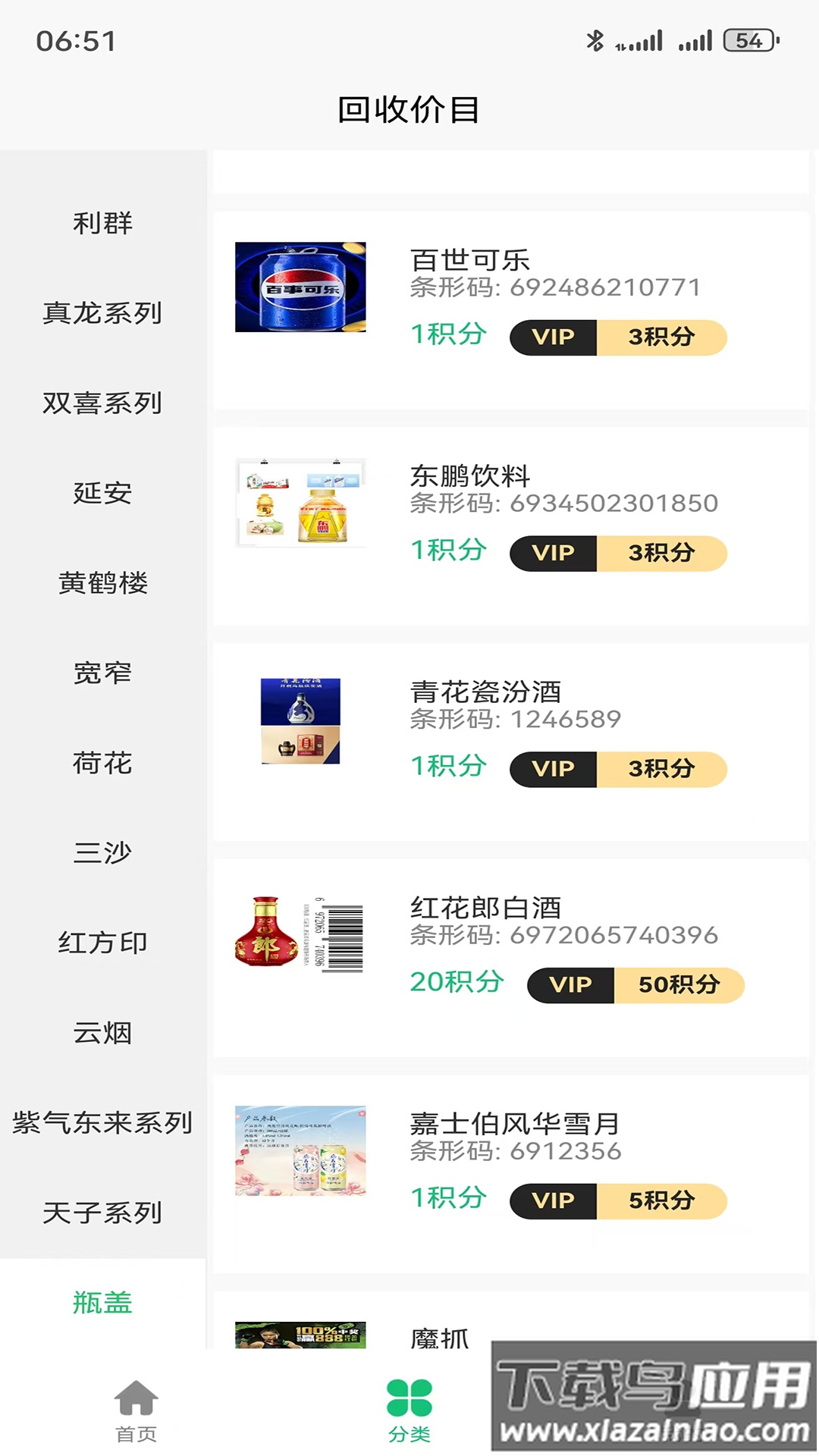Screen dimensions: 819x1456
Task: Open the 东鹏饮料 product image
Action: [300, 503]
